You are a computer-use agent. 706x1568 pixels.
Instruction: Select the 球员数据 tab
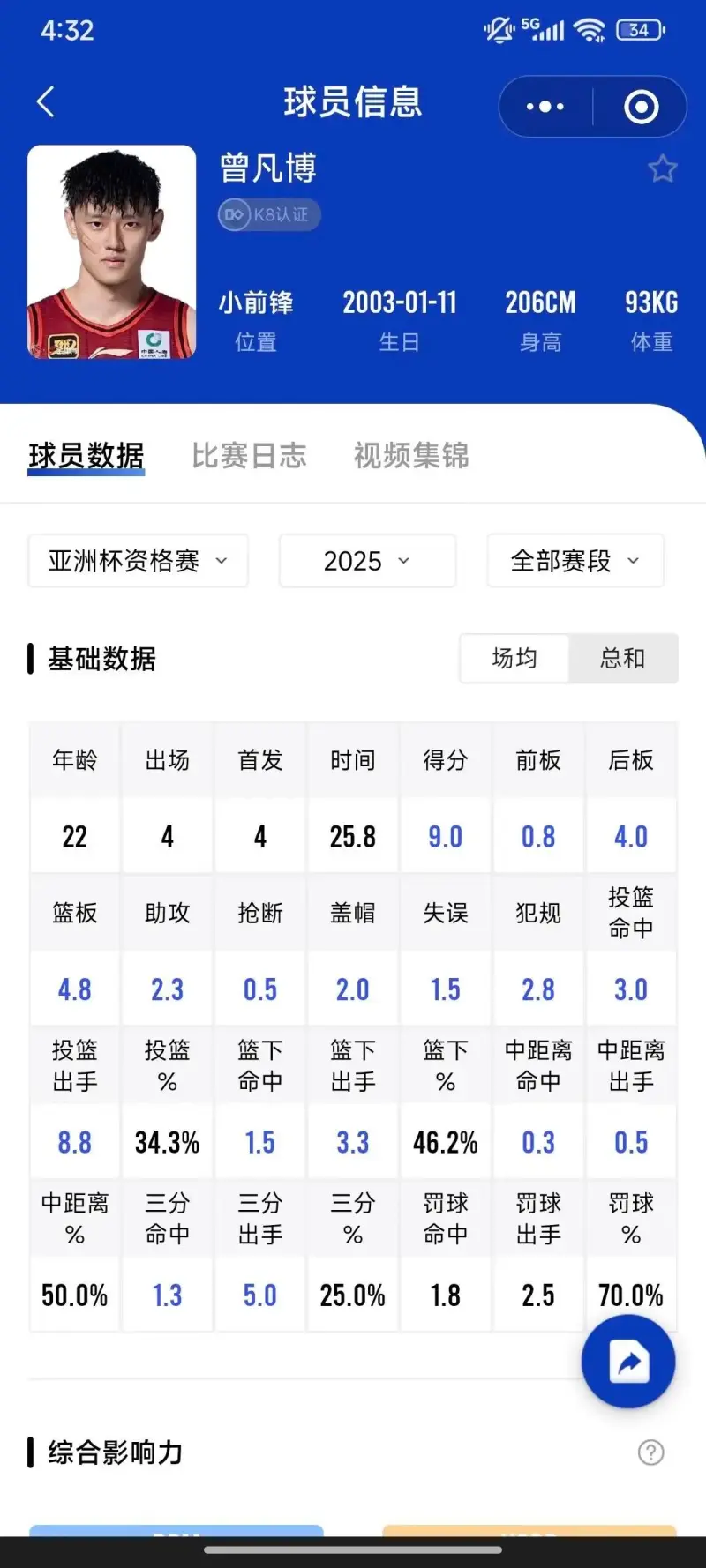[86, 456]
